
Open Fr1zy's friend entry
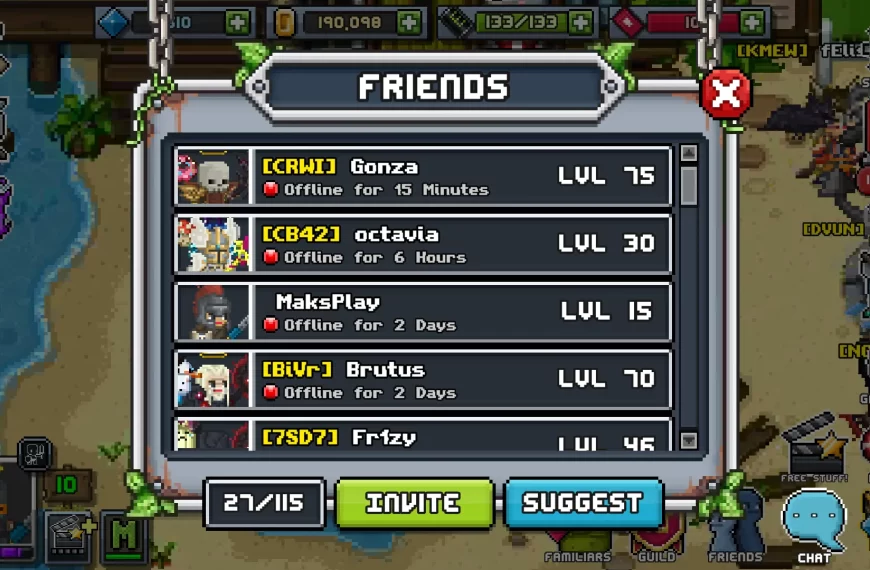click(422, 436)
